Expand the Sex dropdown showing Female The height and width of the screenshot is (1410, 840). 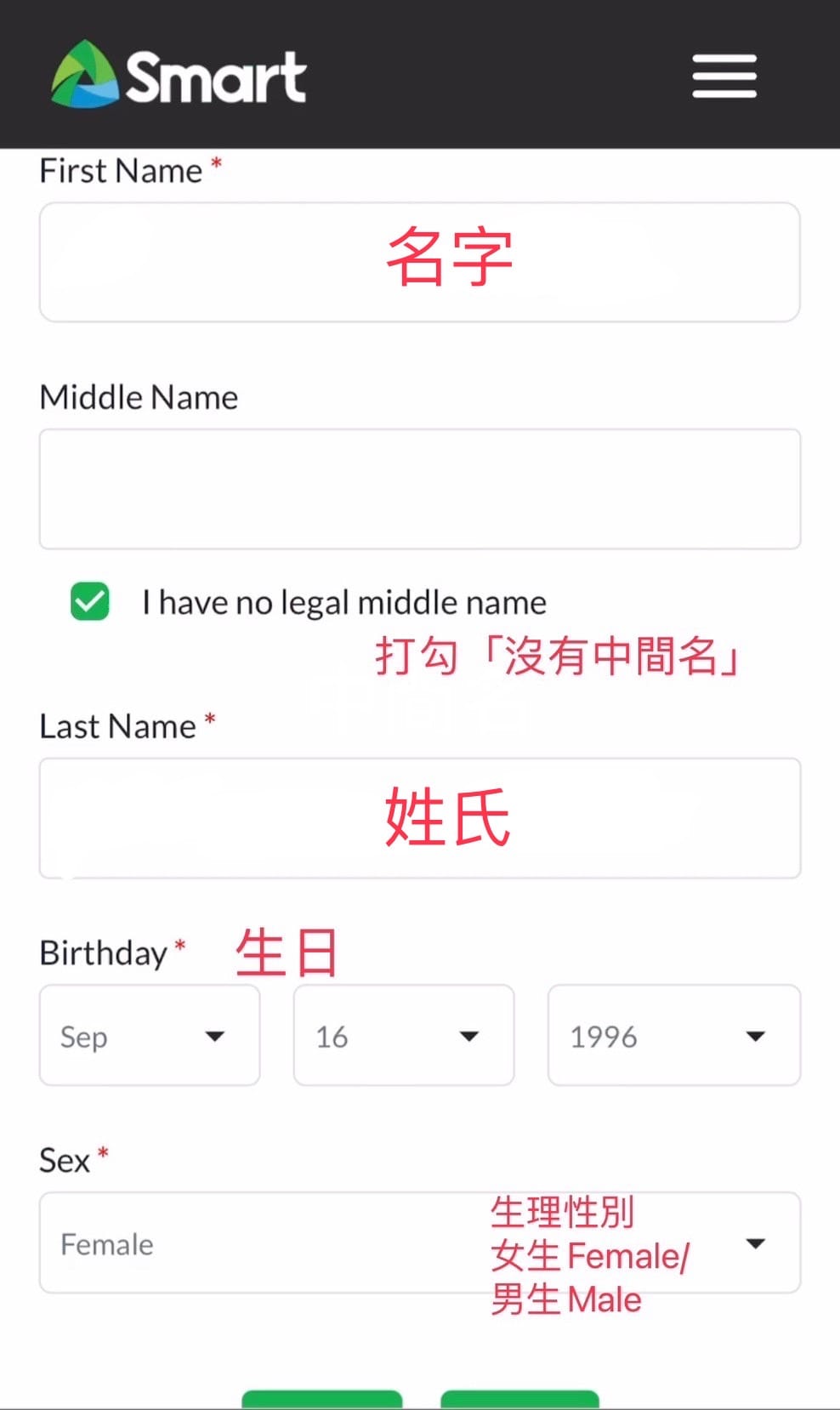click(x=420, y=1242)
